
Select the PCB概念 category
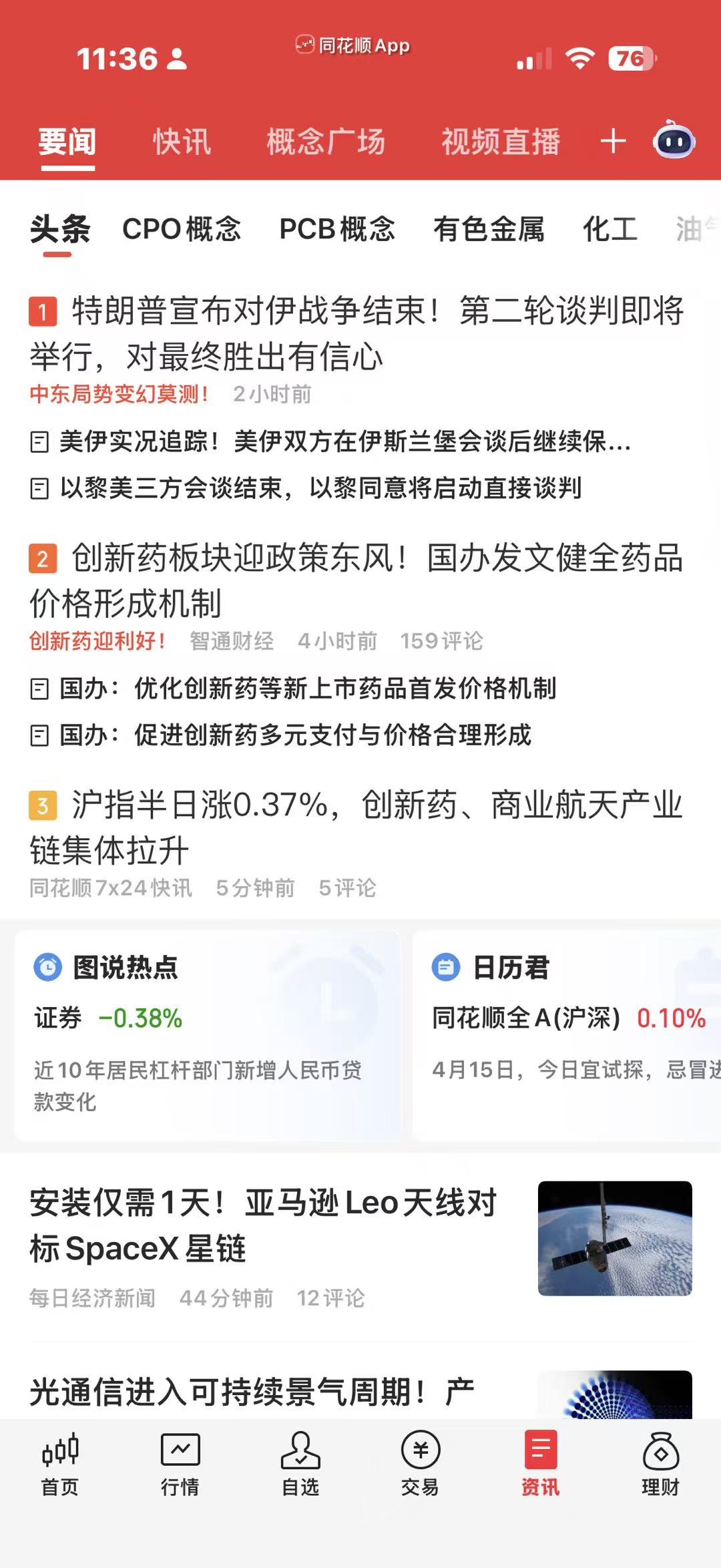tap(337, 229)
